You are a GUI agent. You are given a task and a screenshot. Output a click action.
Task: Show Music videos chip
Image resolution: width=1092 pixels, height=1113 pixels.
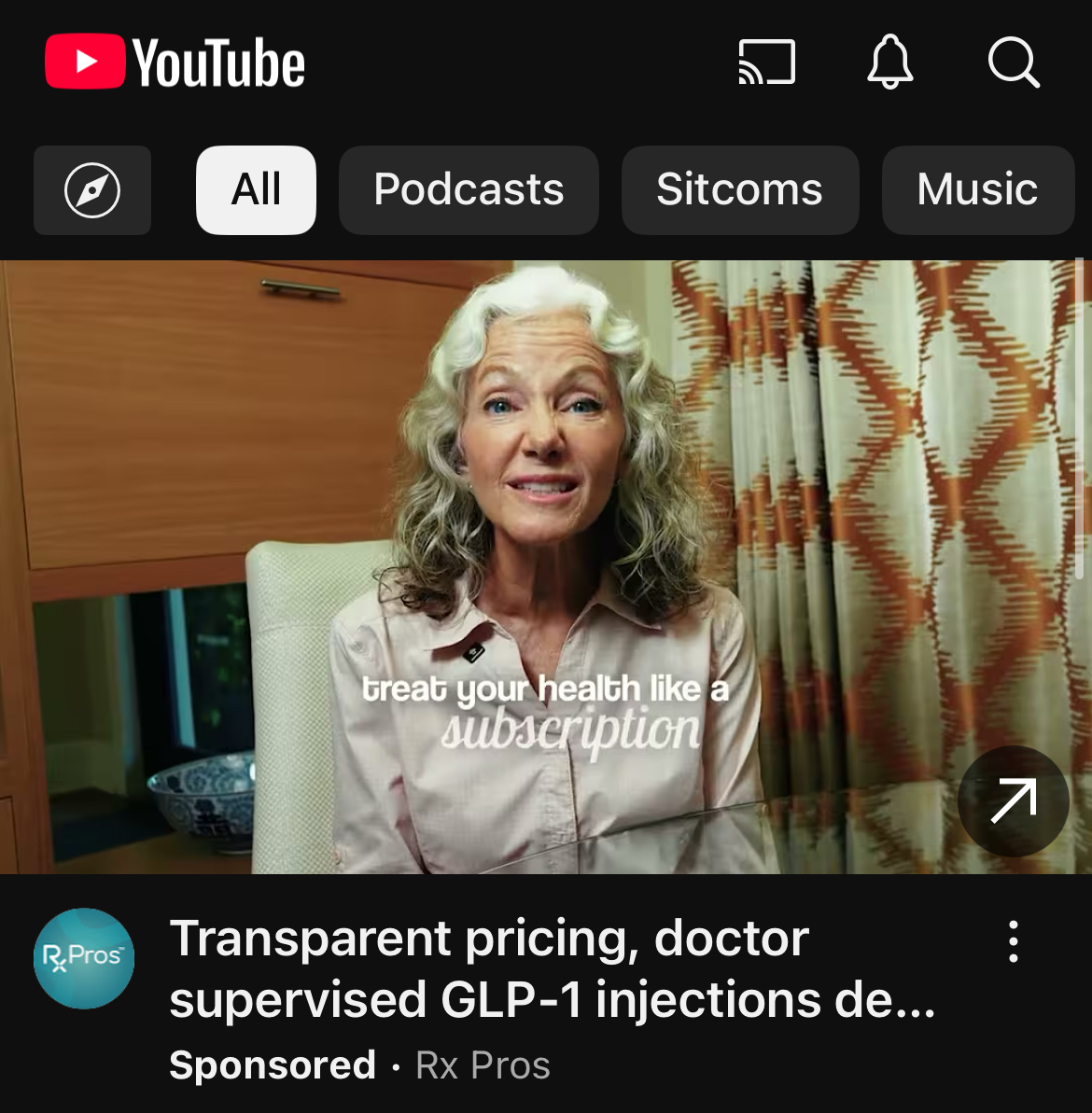click(x=976, y=190)
